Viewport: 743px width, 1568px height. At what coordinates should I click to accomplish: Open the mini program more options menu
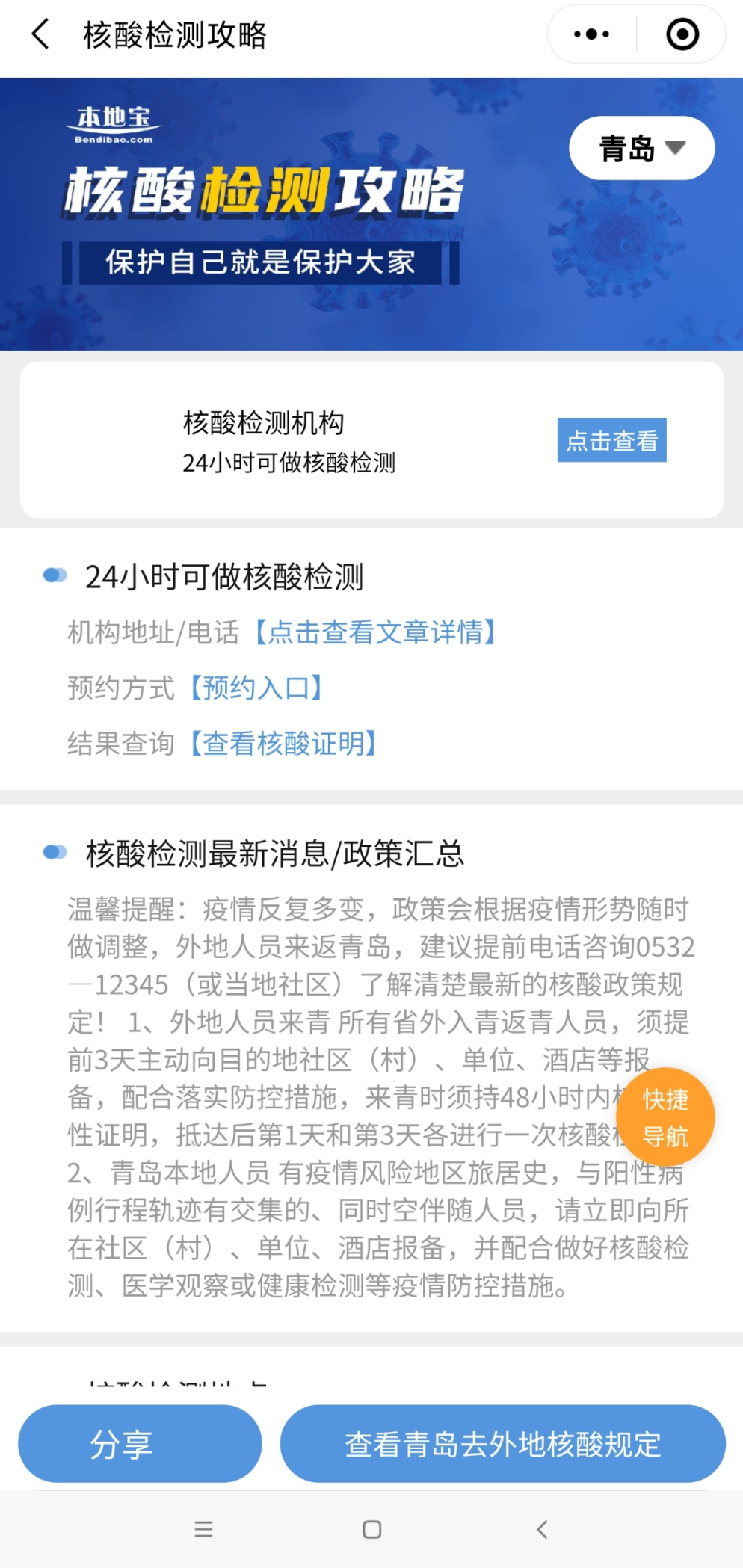591,34
